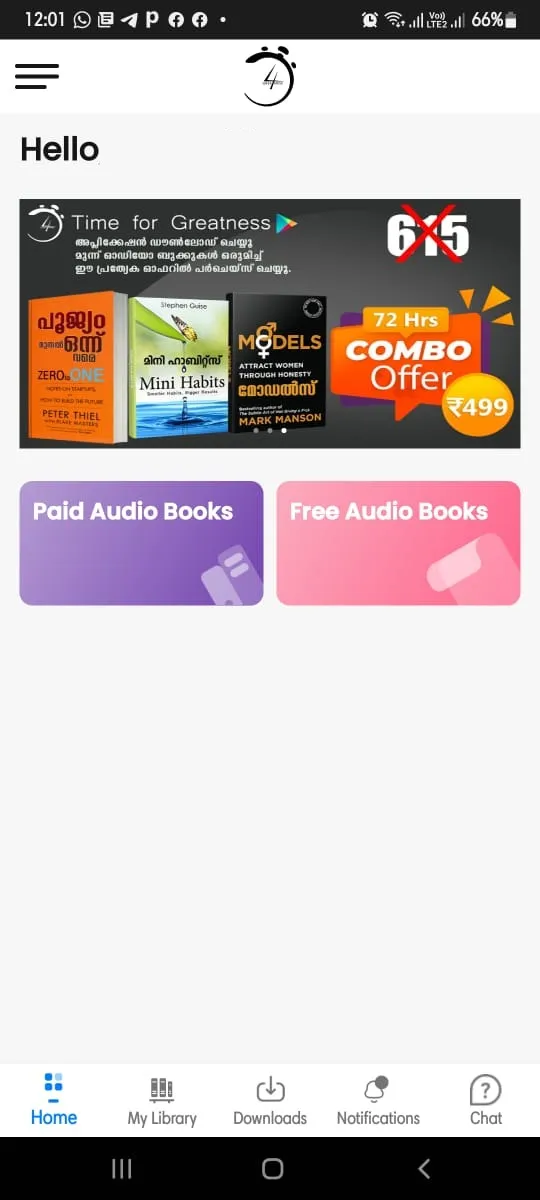
Task: Open Paid Audio Books
Action: pyautogui.click(x=141, y=543)
